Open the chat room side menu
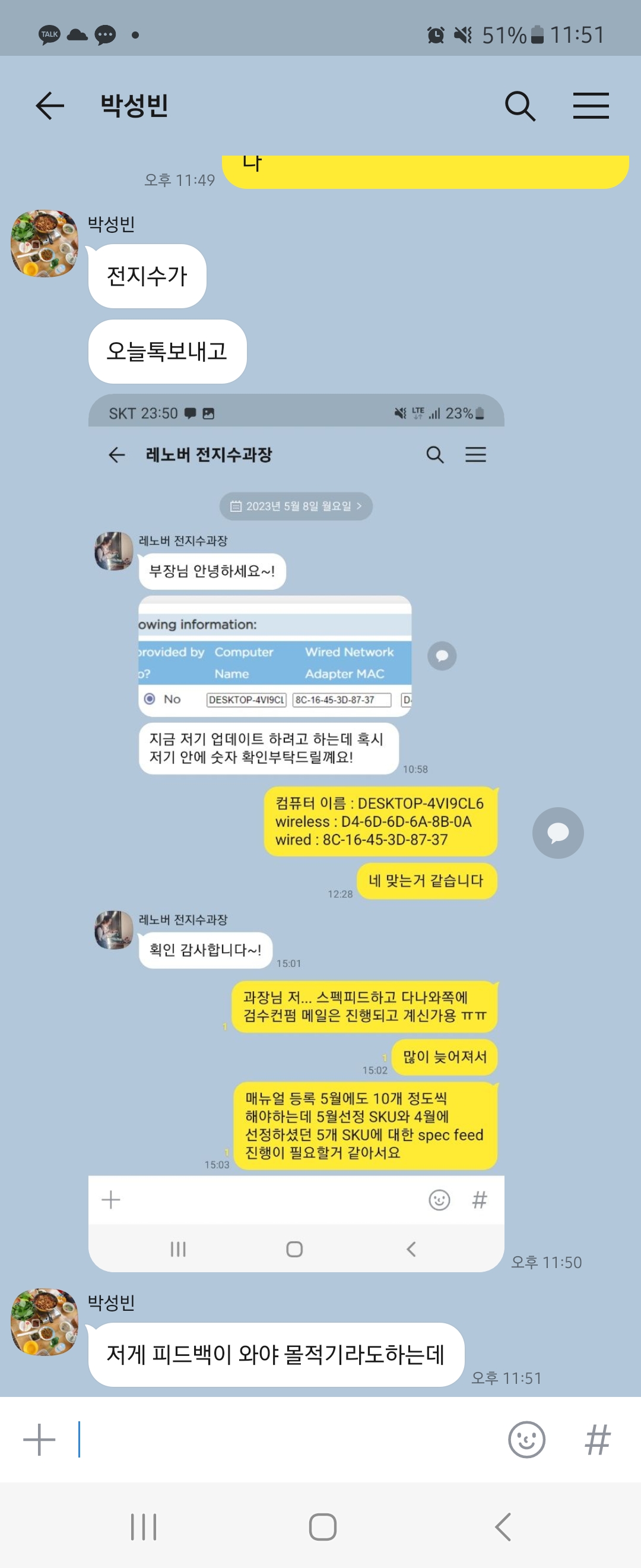 coord(591,106)
